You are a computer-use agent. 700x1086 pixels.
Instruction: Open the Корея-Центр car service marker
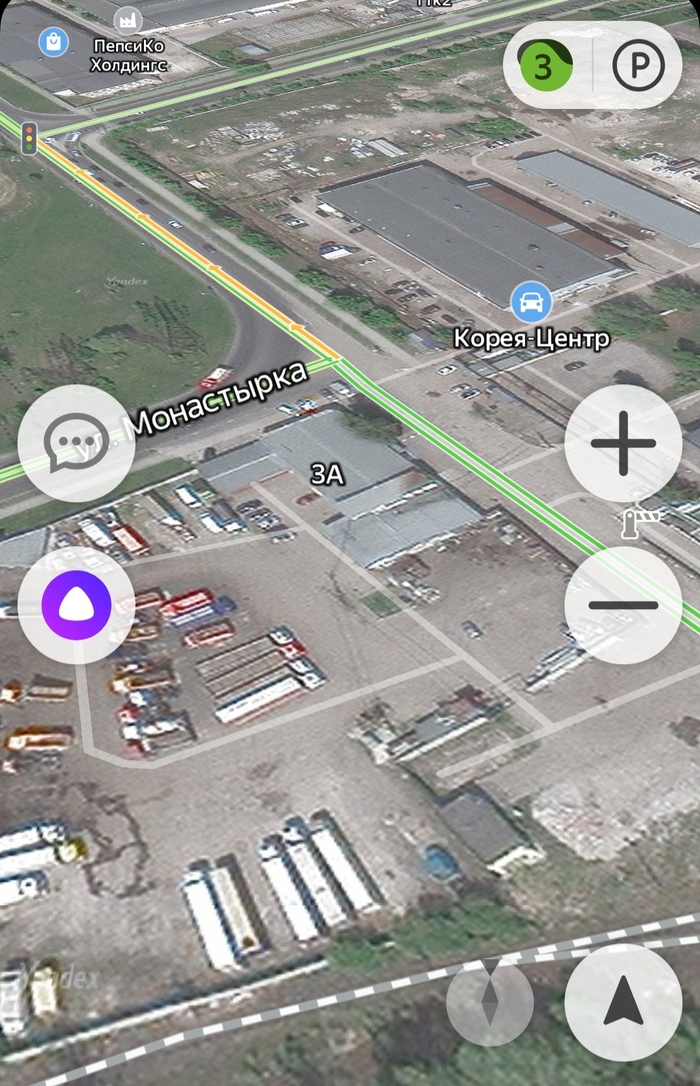click(531, 301)
